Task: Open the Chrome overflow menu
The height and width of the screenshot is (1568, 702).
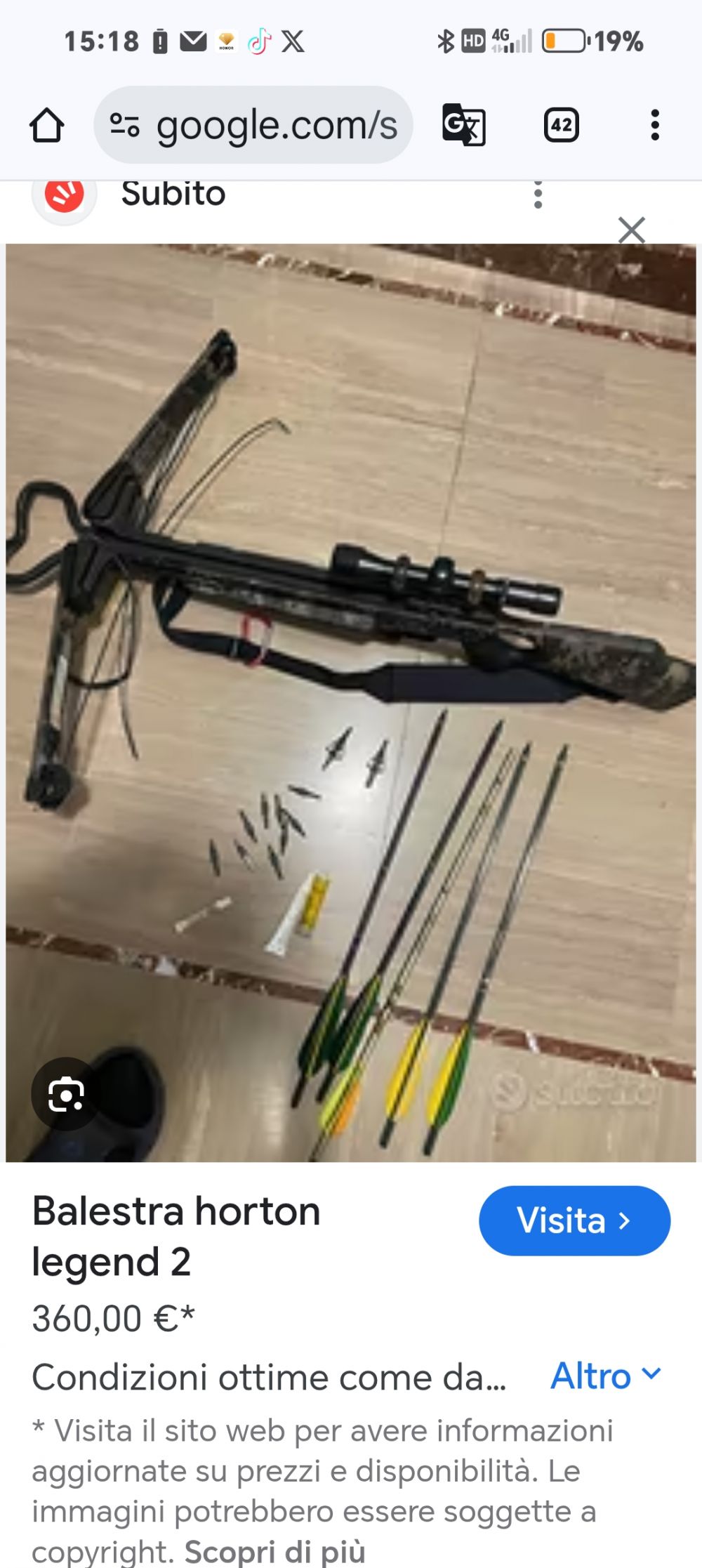Action: tap(654, 126)
